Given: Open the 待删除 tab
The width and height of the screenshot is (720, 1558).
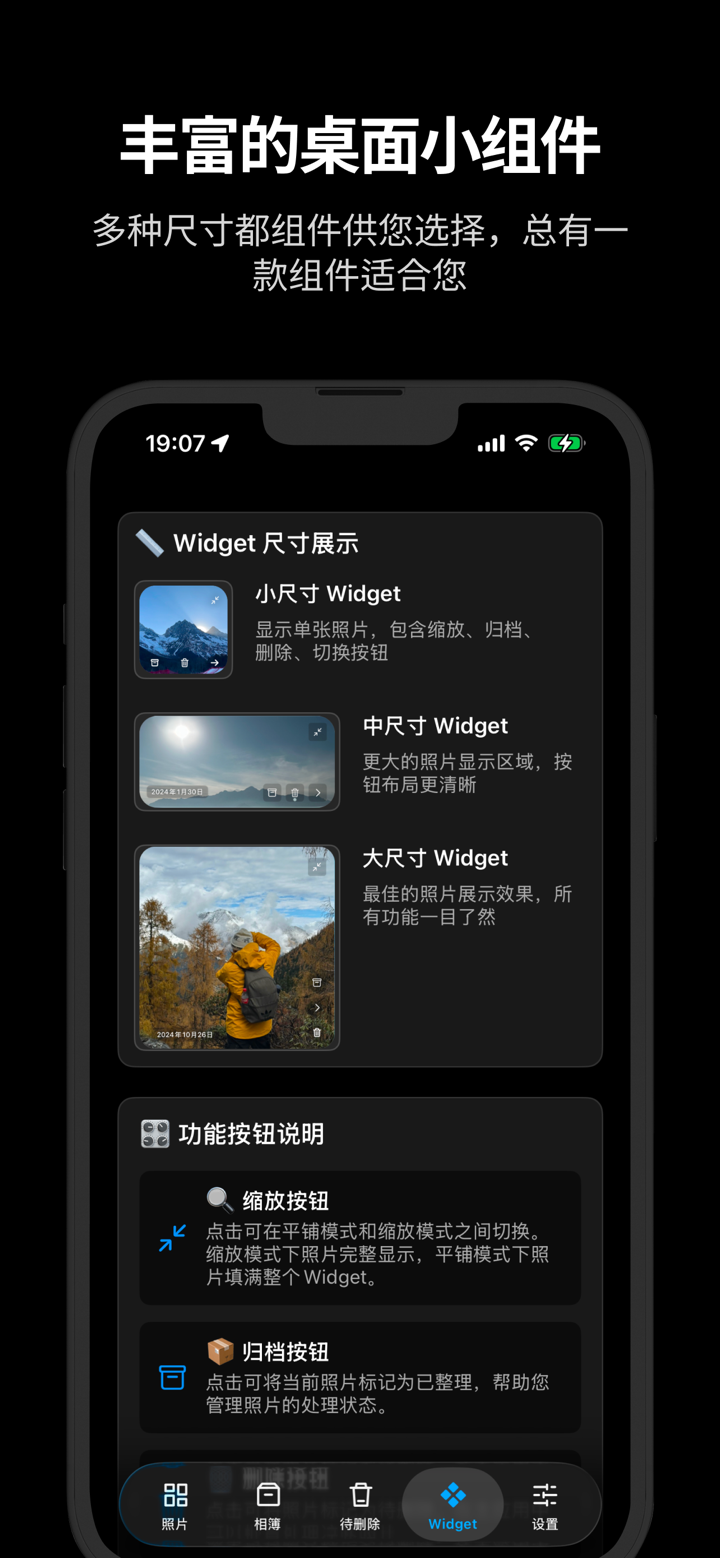Looking at the screenshot, I should pos(360,1505).
